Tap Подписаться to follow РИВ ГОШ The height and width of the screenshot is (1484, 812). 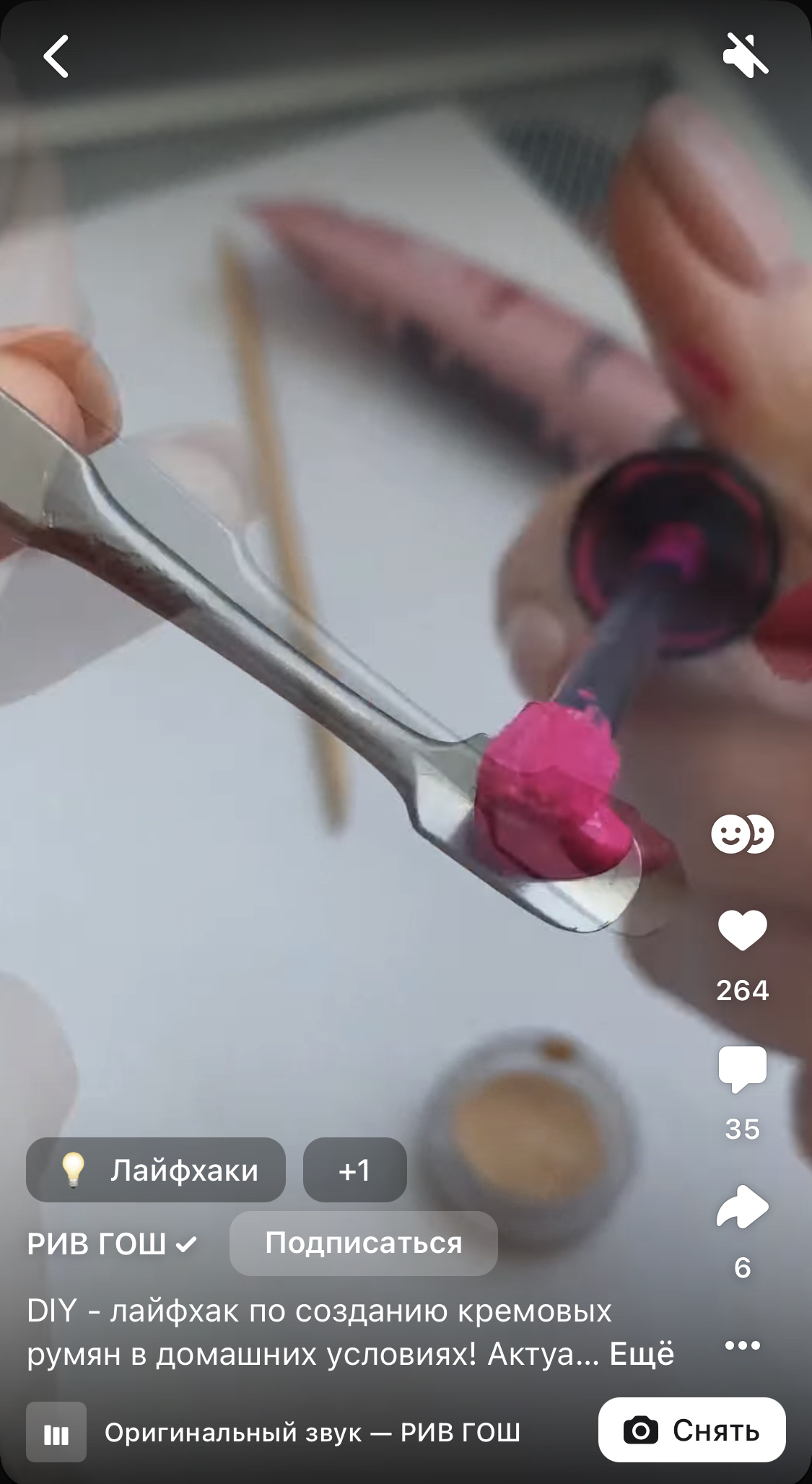(363, 1244)
